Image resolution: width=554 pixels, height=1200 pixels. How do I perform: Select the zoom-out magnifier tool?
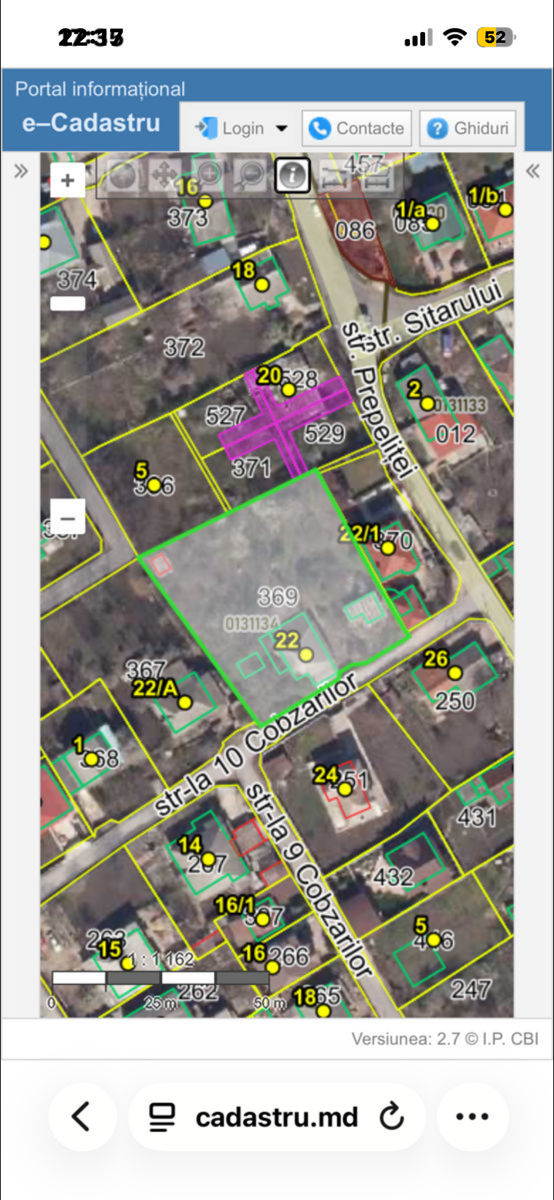[x=249, y=175]
